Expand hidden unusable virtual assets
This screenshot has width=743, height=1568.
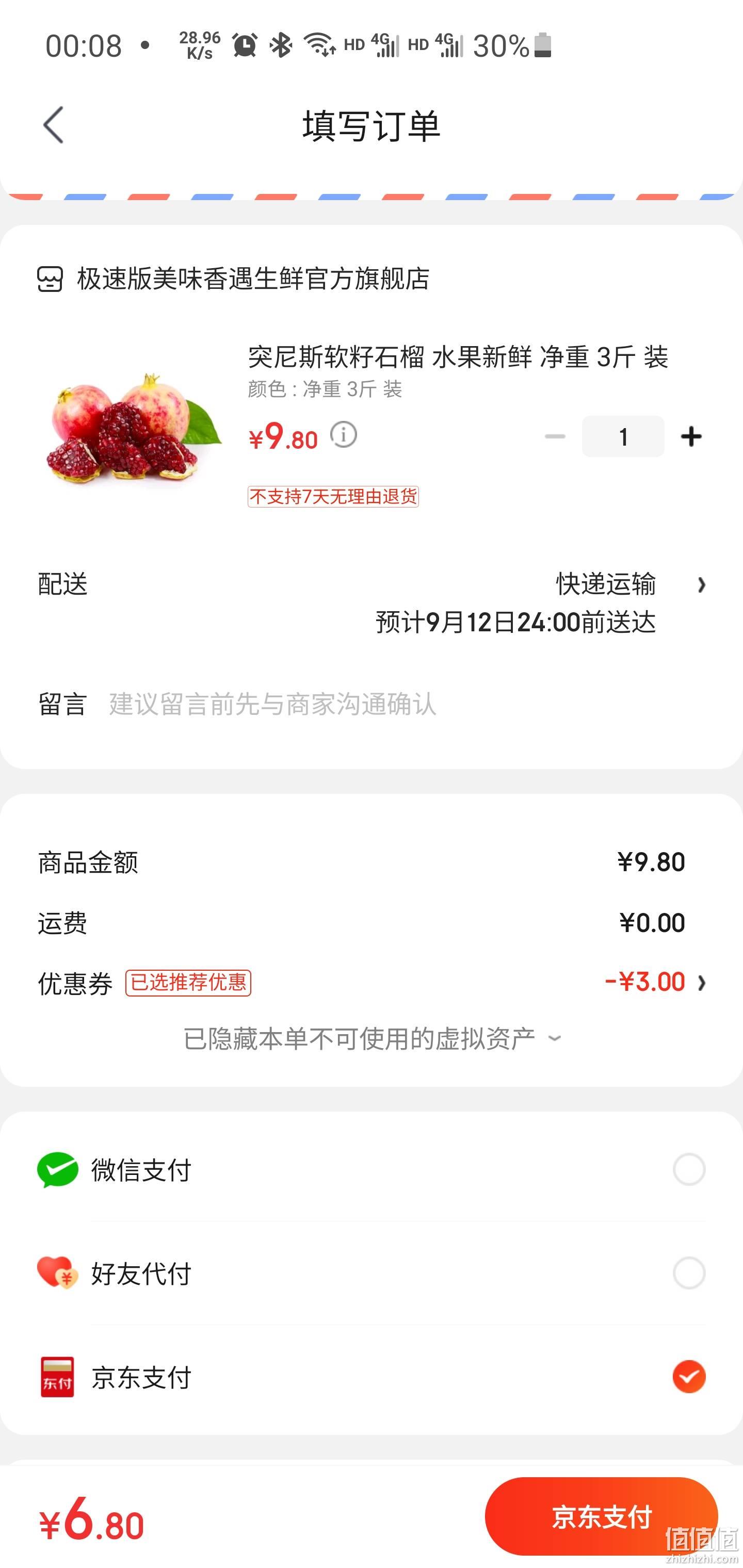click(x=372, y=1038)
